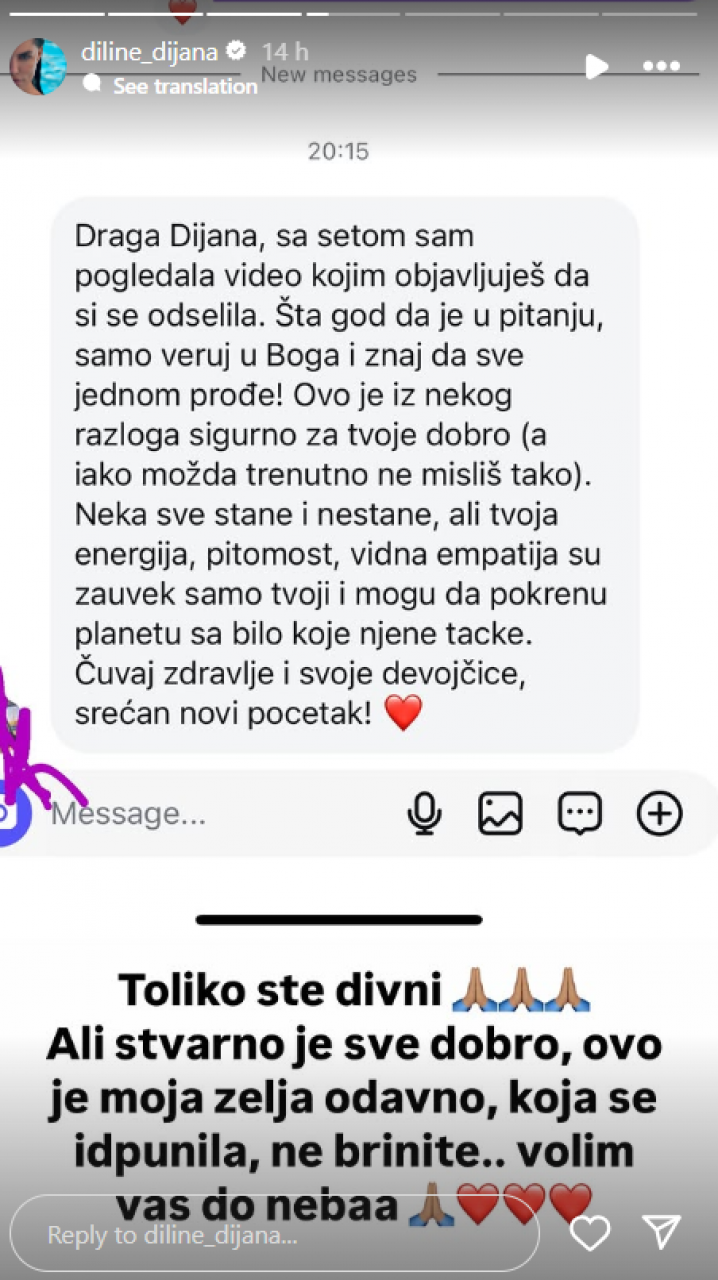Share the story via the paper plane icon
This screenshot has height=1280, width=718.
(661, 1234)
